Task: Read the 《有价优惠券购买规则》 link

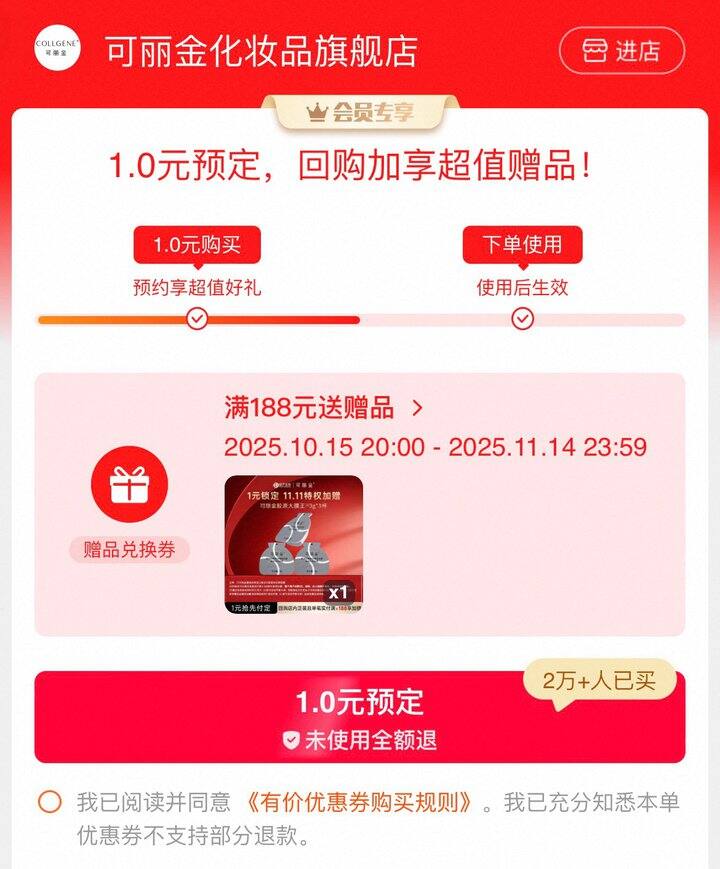Action: pyautogui.click(x=360, y=802)
